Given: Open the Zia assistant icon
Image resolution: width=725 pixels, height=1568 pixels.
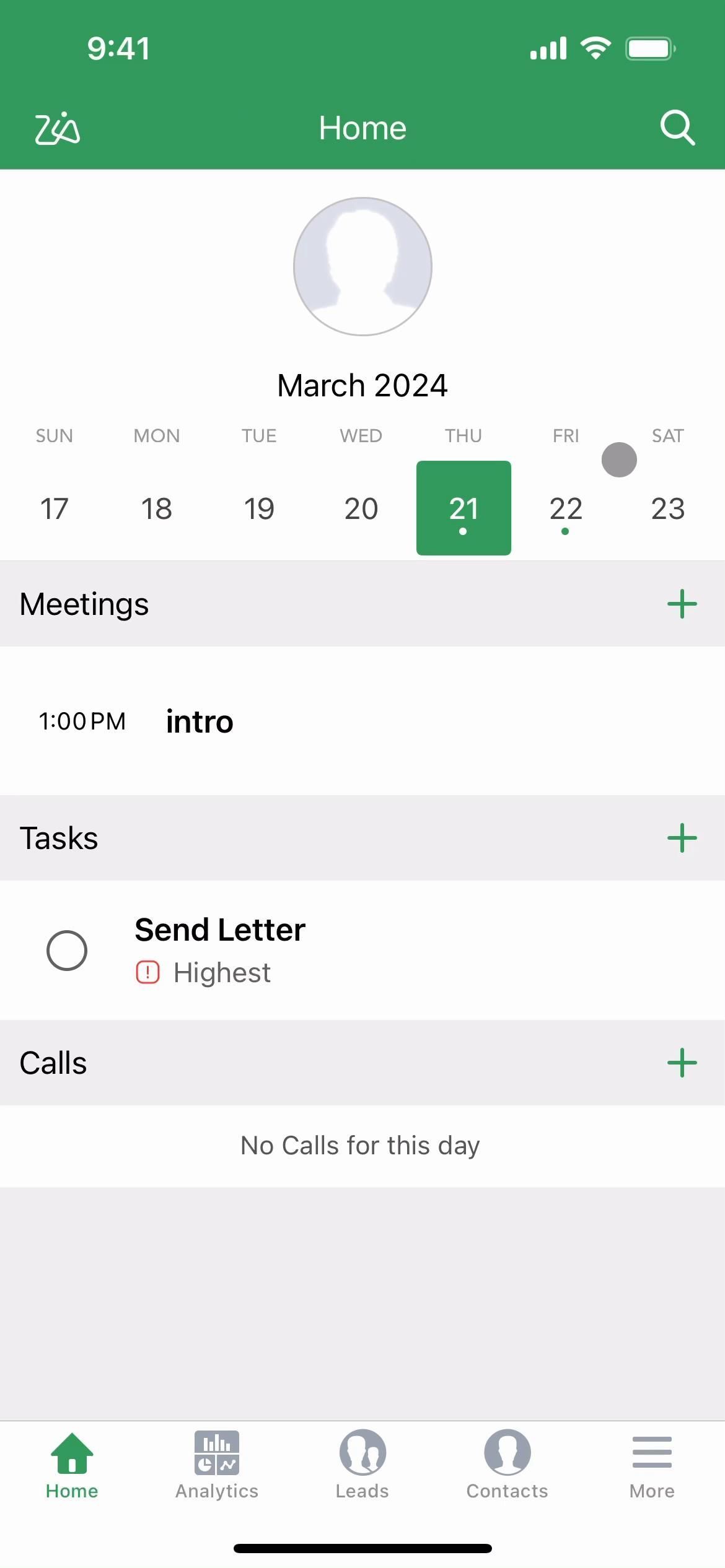Looking at the screenshot, I should coord(57,128).
